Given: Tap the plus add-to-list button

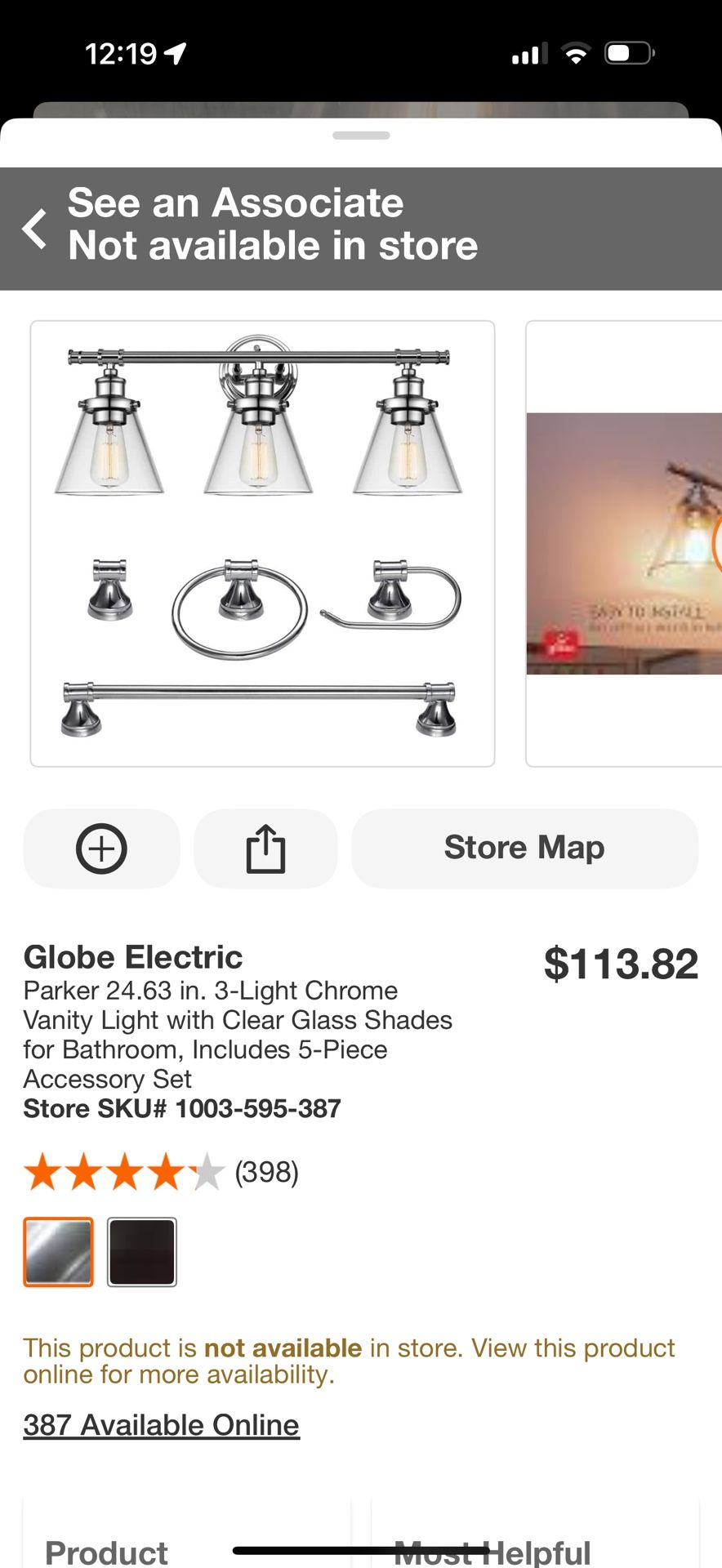Looking at the screenshot, I should [101, 849].
